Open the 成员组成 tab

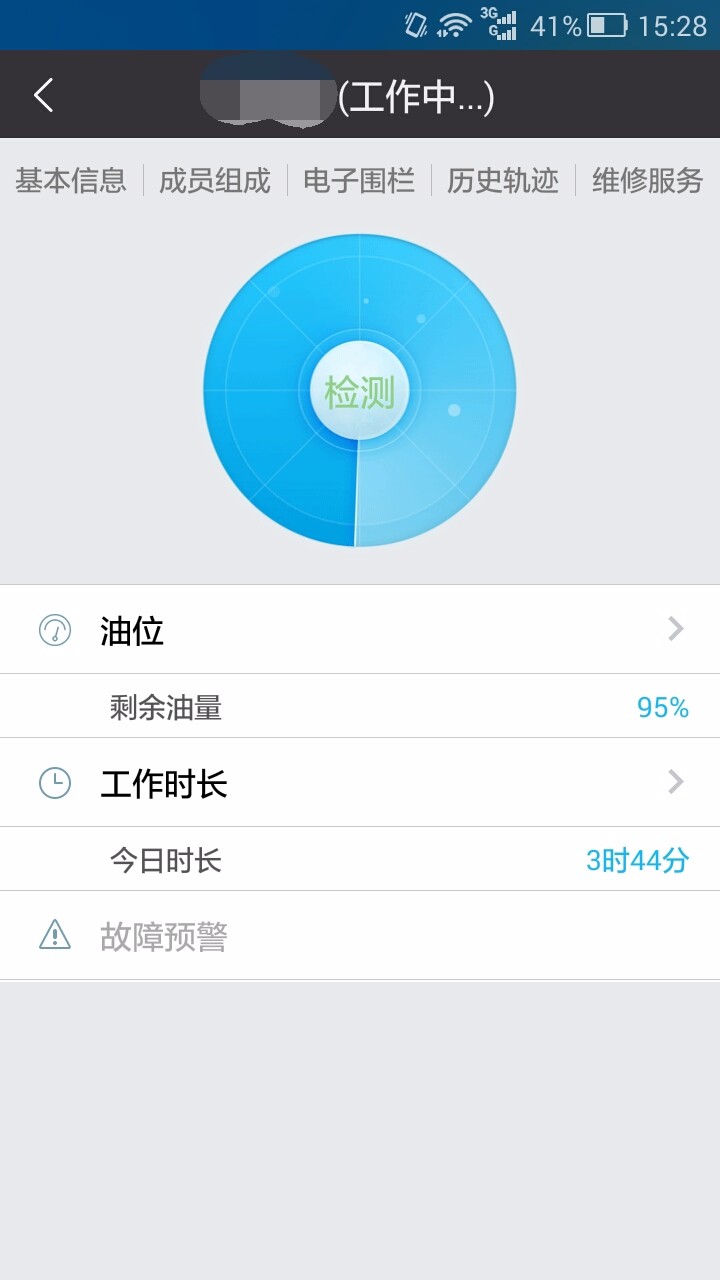[215, 181]
